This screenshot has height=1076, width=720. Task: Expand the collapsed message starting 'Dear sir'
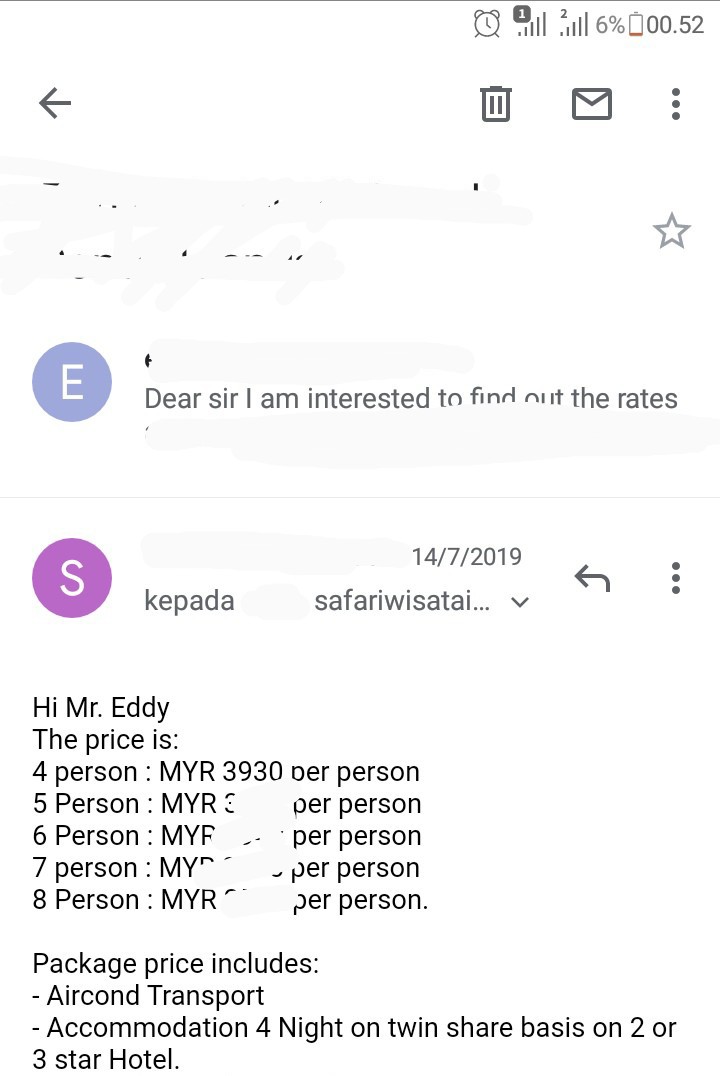click(410, 399)
